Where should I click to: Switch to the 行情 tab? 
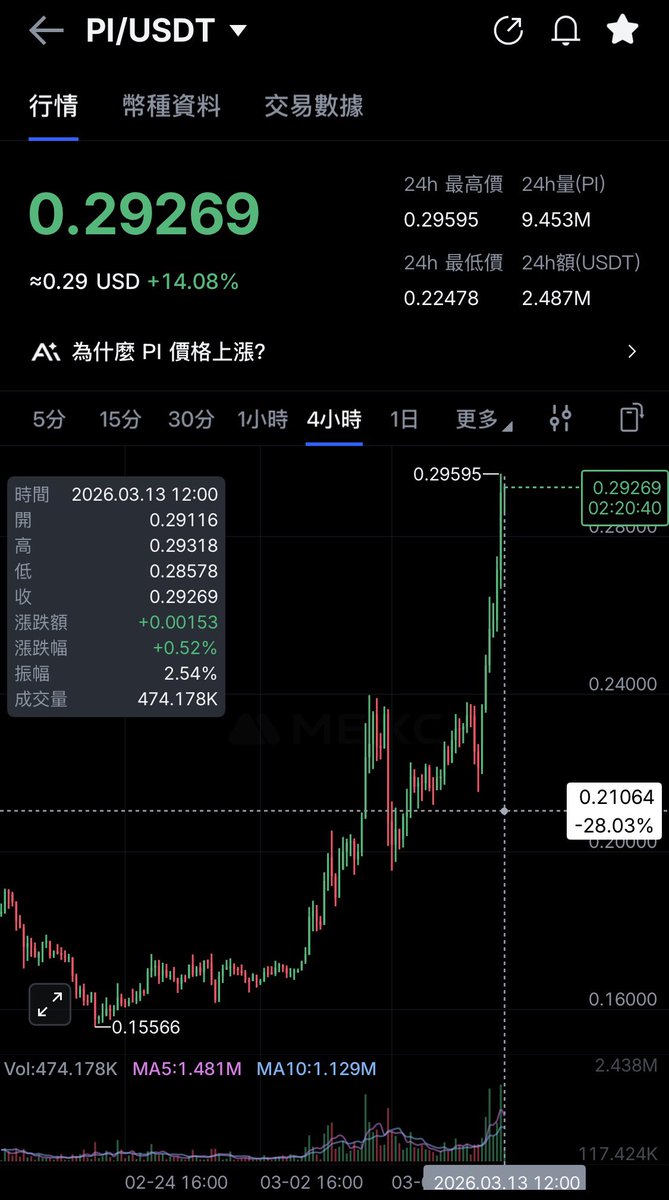tap(54, 106)
